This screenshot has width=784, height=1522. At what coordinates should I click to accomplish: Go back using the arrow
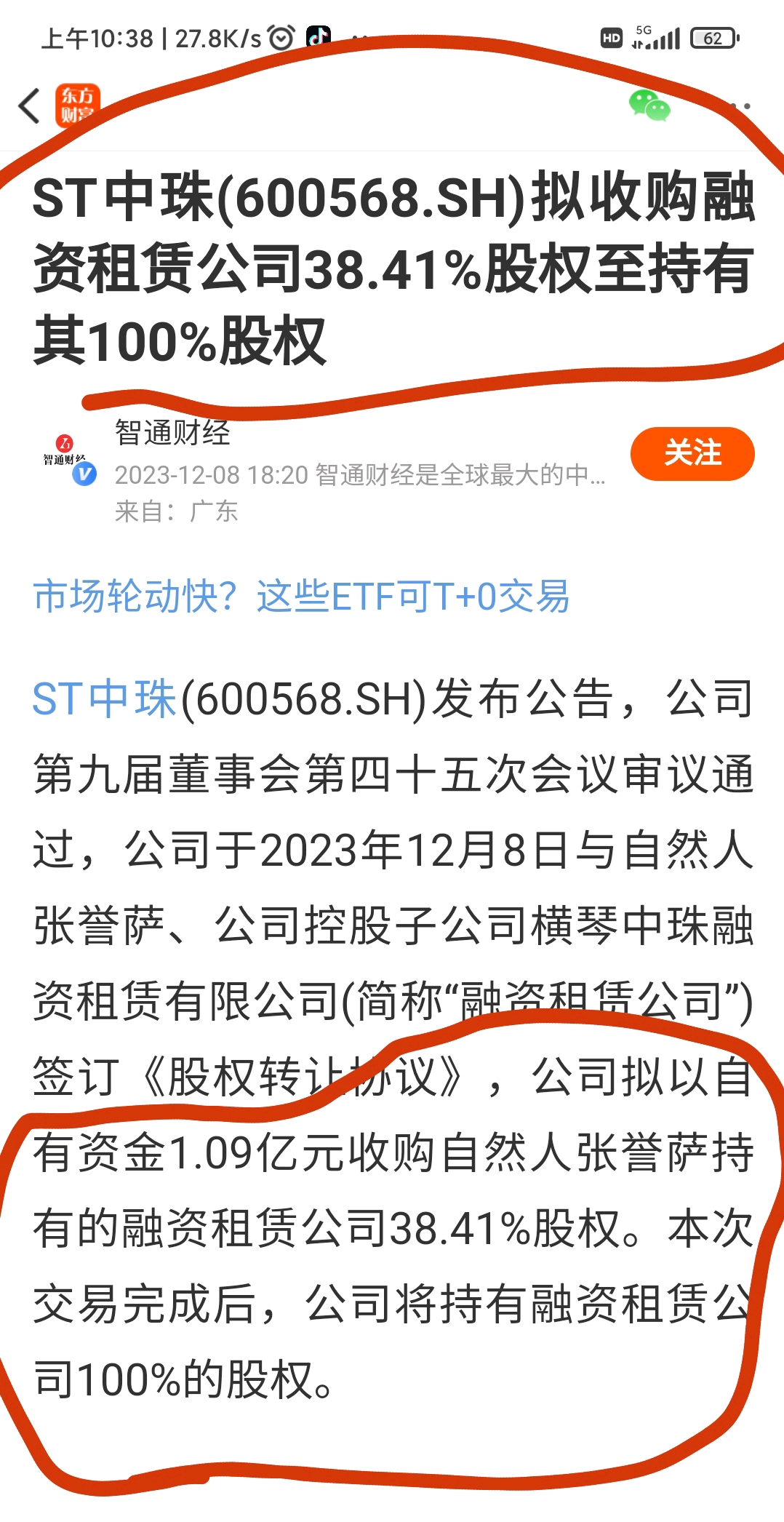[x=29, y=106]
